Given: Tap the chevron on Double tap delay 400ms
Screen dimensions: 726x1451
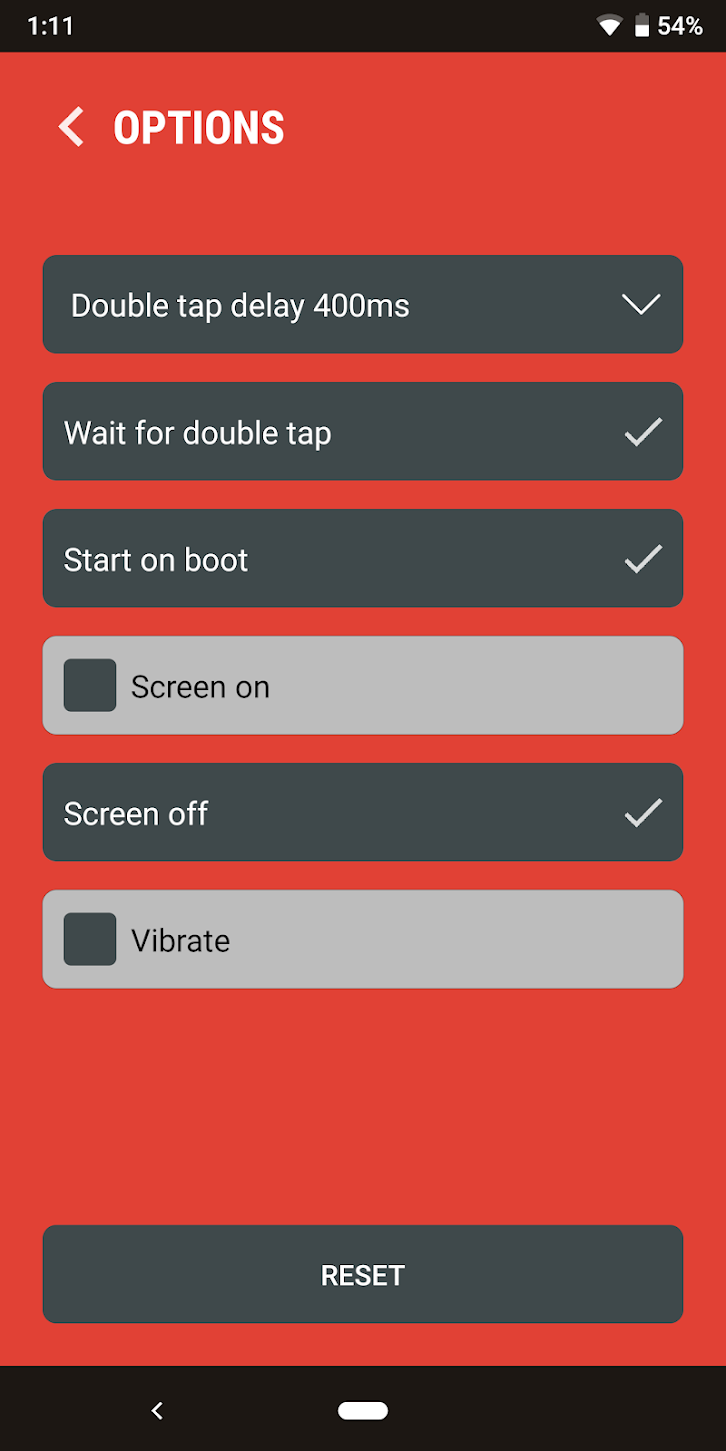Looking at the screenshot, I should (641, 305).
